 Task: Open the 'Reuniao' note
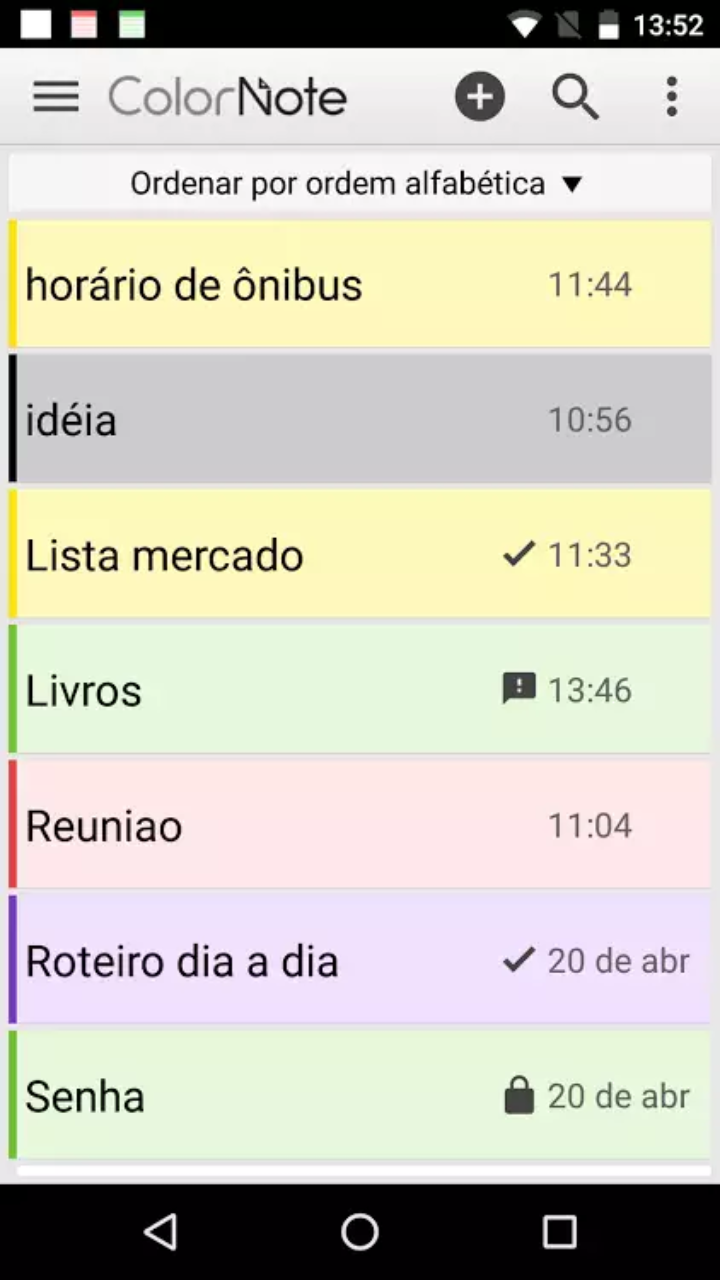pyautogui.click(x=360, y=826)
